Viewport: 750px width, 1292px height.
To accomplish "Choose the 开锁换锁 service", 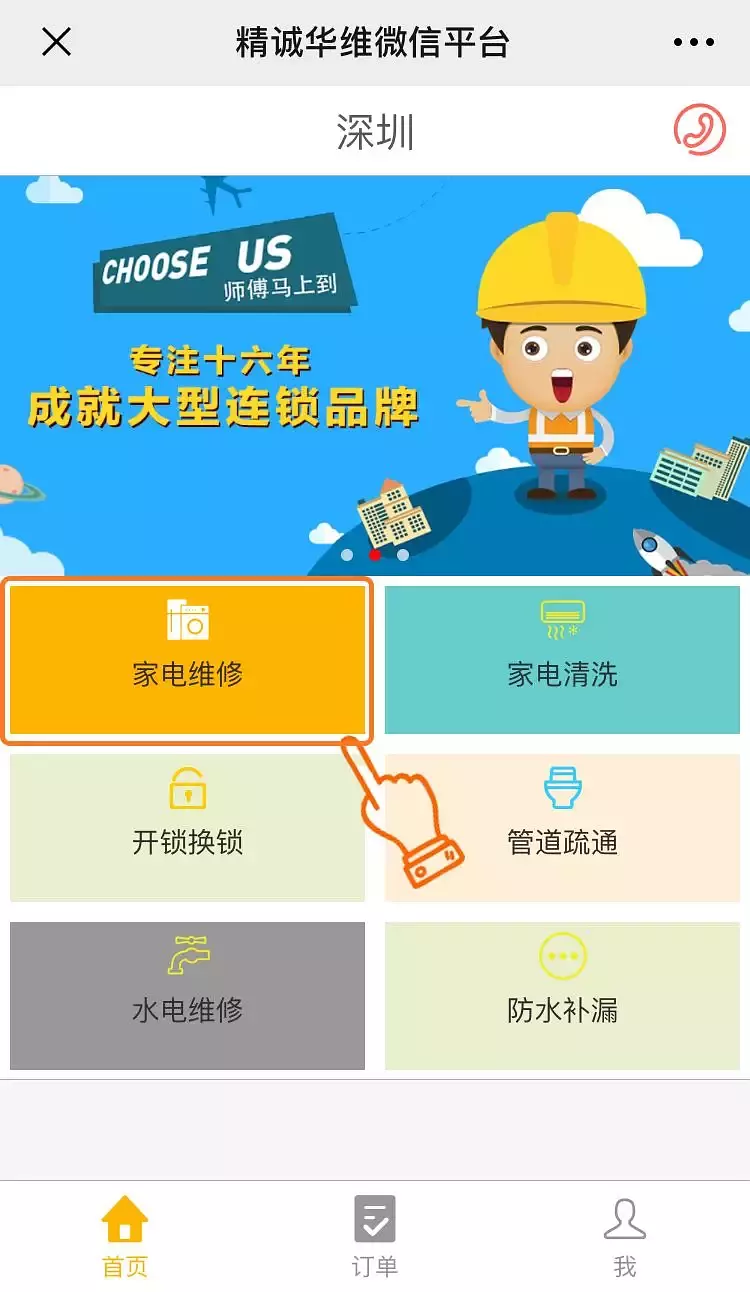I will tap(188, 828).
